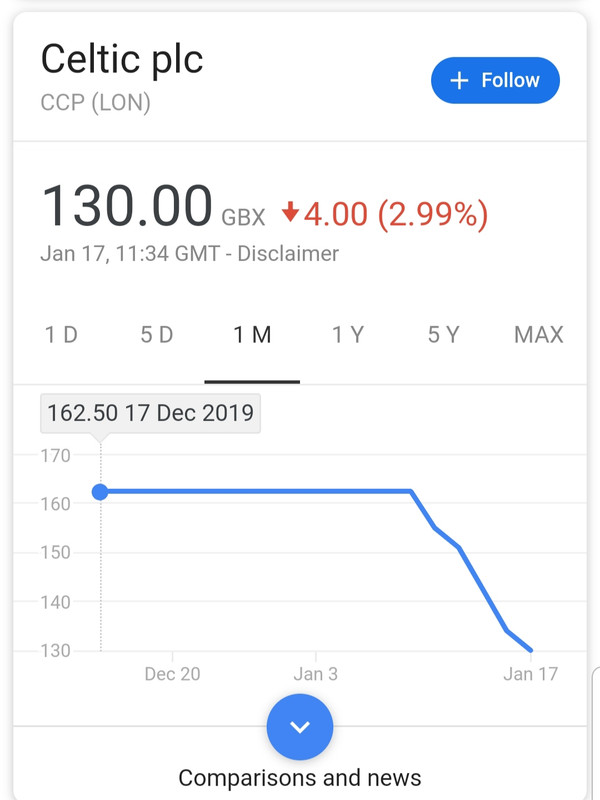Select the 5 D time range
This screenshot has height=800, width=600.
click(x=157, y=335)
